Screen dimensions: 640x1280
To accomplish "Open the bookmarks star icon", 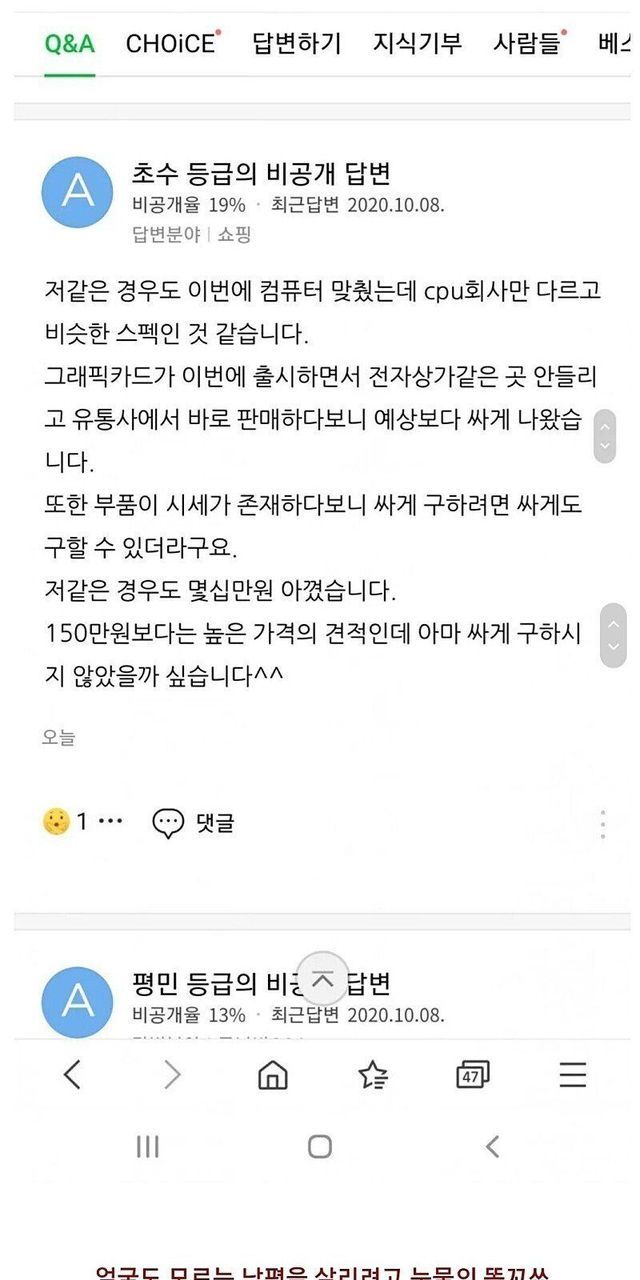I will [x=373, y=1075].
